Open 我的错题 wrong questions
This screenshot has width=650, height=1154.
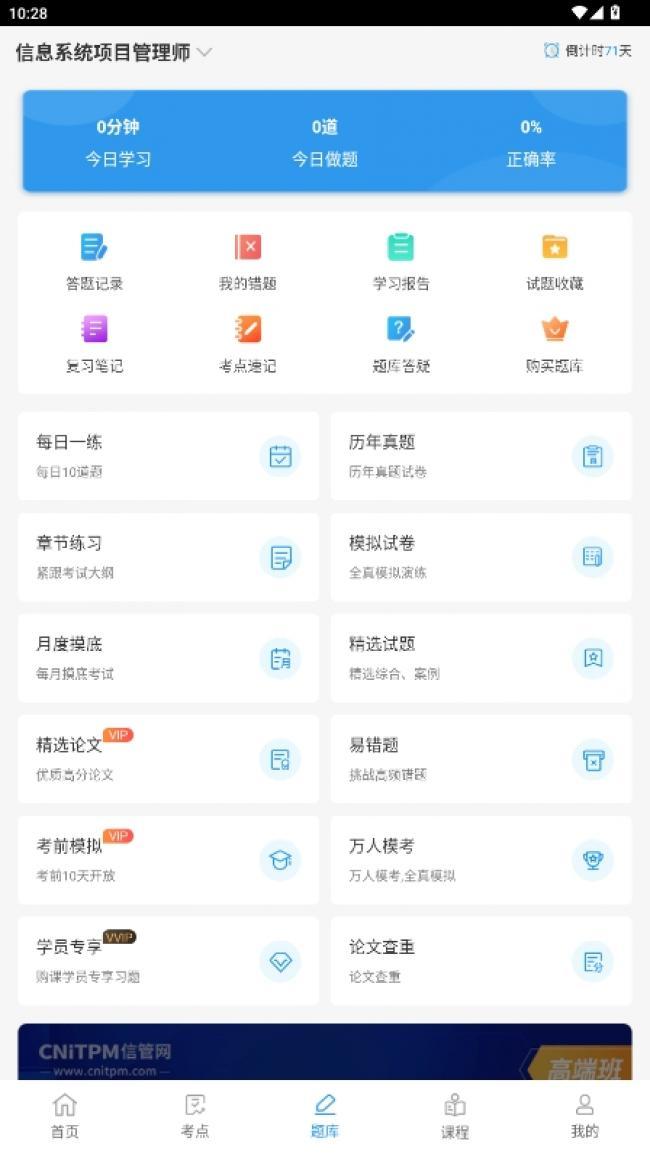click(247, 261)
